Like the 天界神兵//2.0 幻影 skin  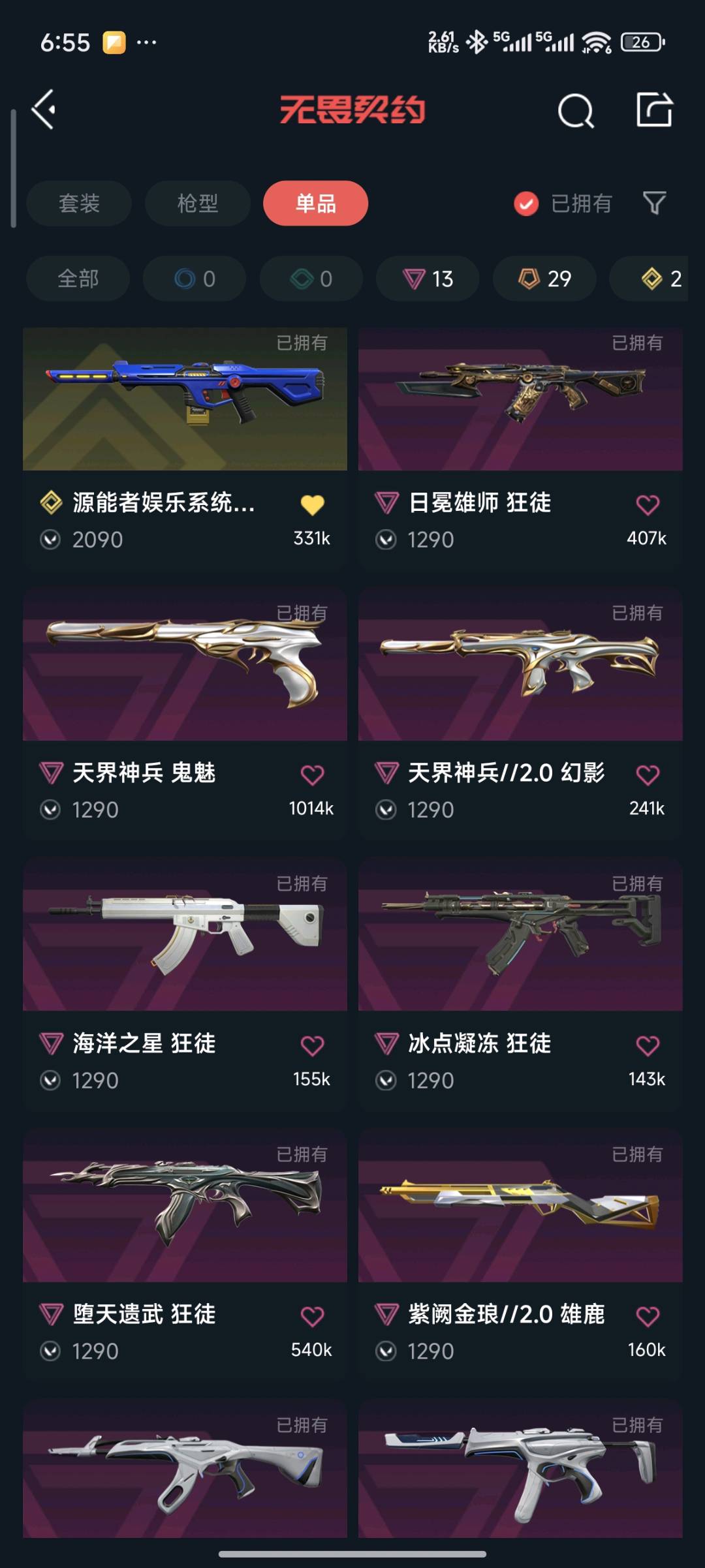pos(648,775)
